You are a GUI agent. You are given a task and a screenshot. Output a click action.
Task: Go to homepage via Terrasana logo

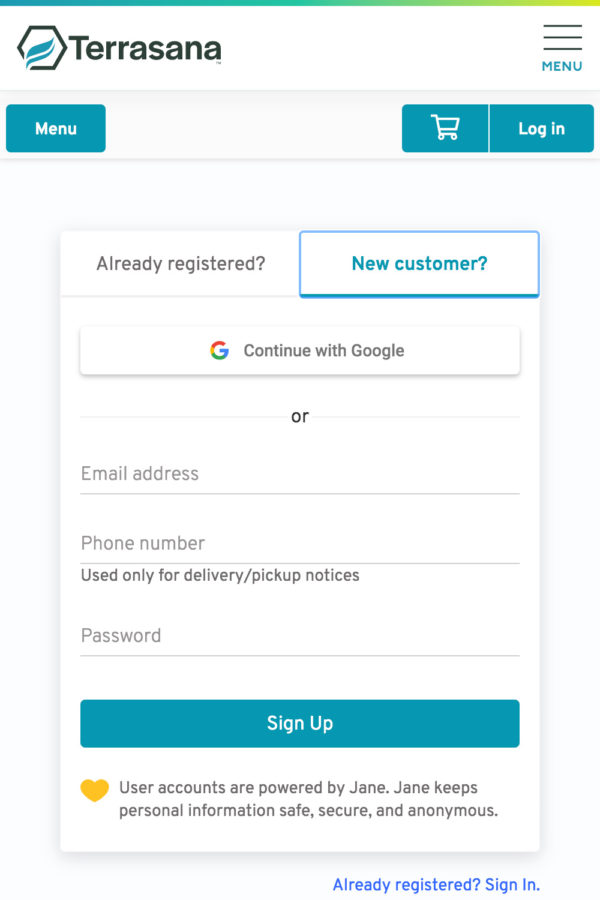[x=120, y=48]
